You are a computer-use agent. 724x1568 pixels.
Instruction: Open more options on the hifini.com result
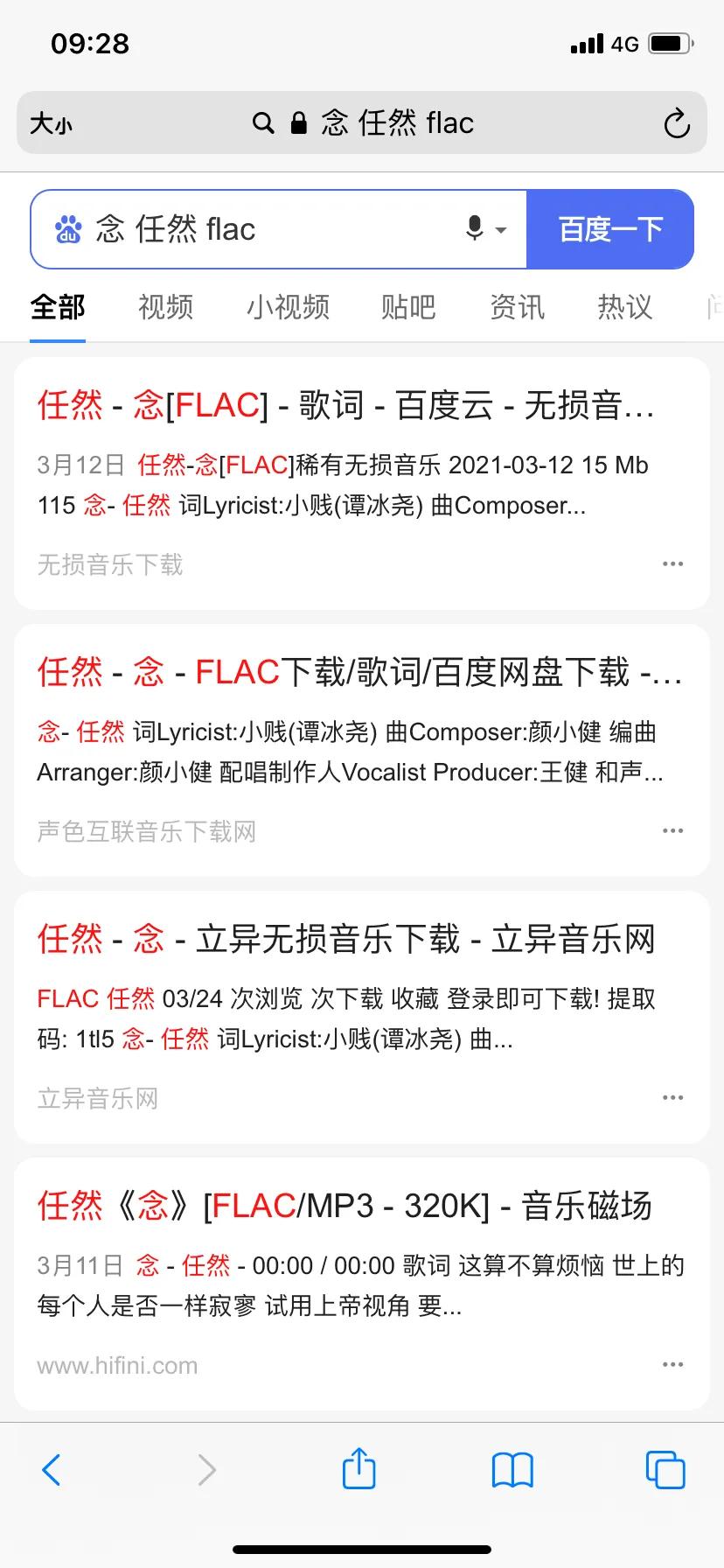coord(672,1363)
